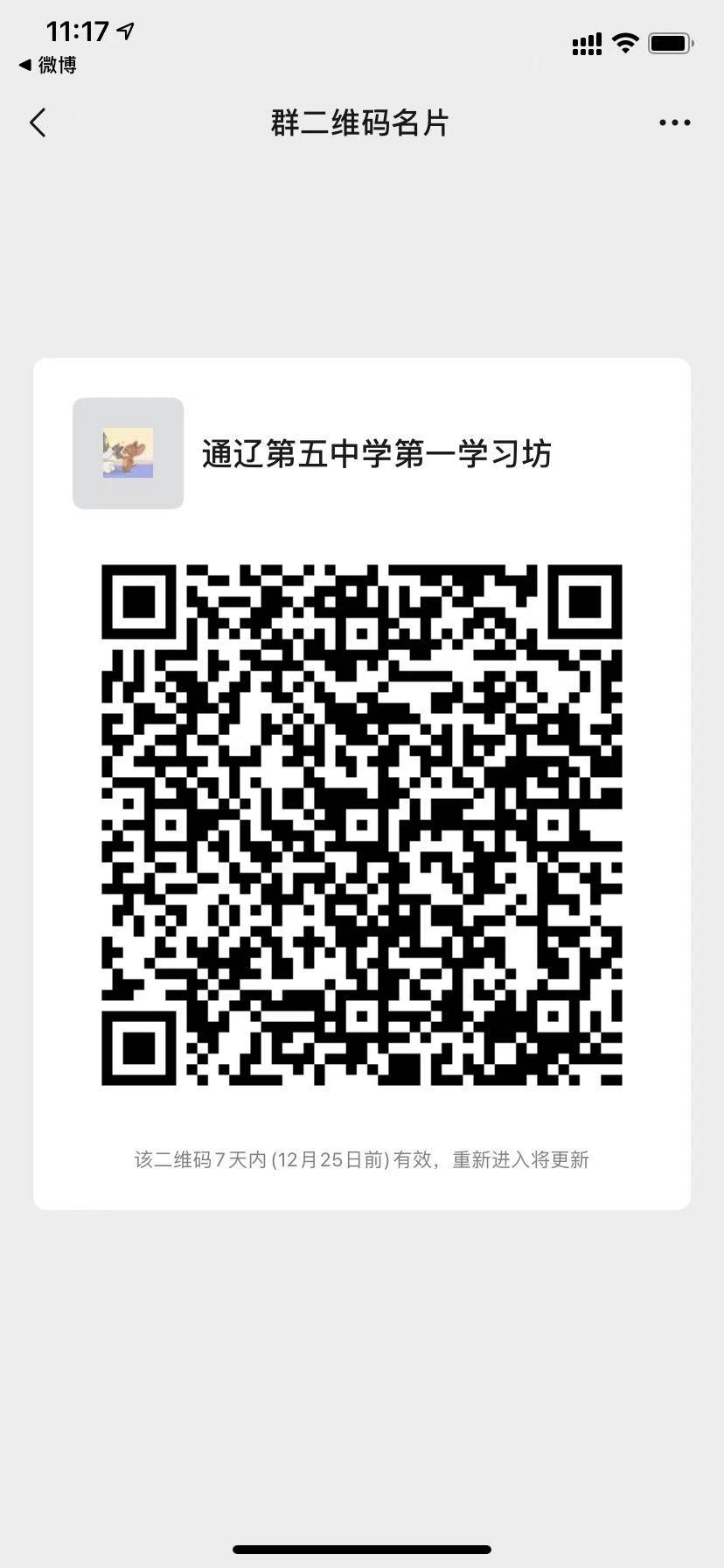The width and height of the screenshot is (724, 1568).
Task: Open the three-dot overflow menu
Action: coord(674,123)
